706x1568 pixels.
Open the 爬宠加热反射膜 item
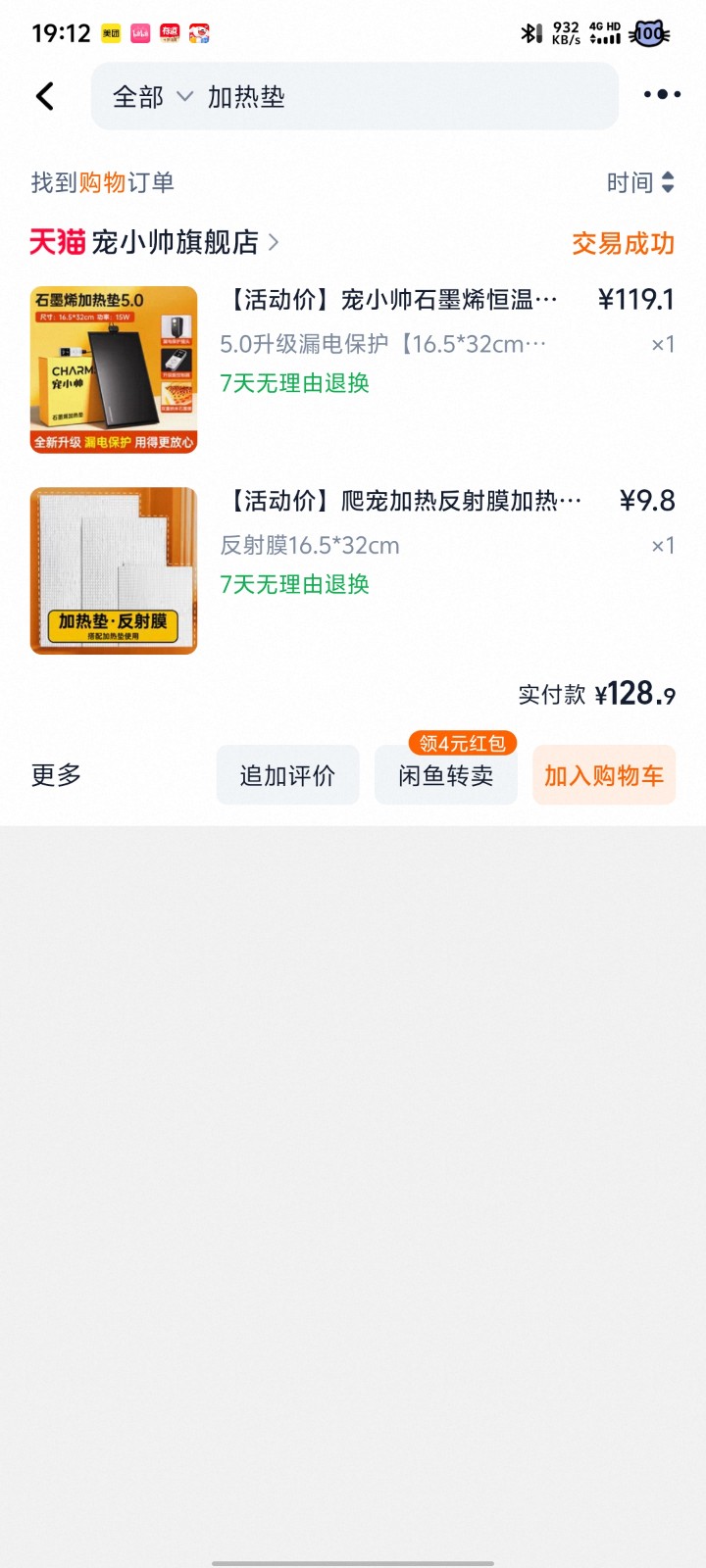point(402,502)
